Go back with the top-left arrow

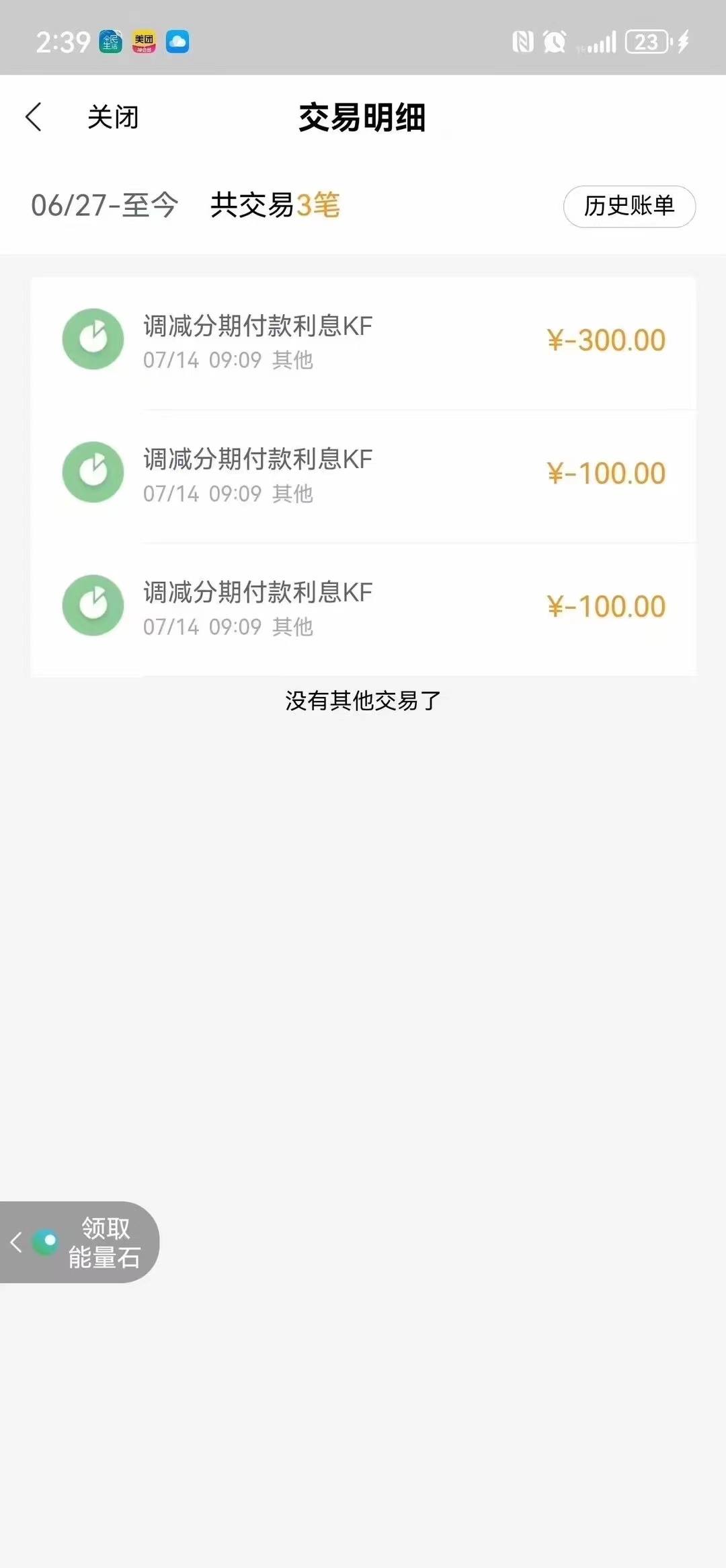click(x=34, y=117)
